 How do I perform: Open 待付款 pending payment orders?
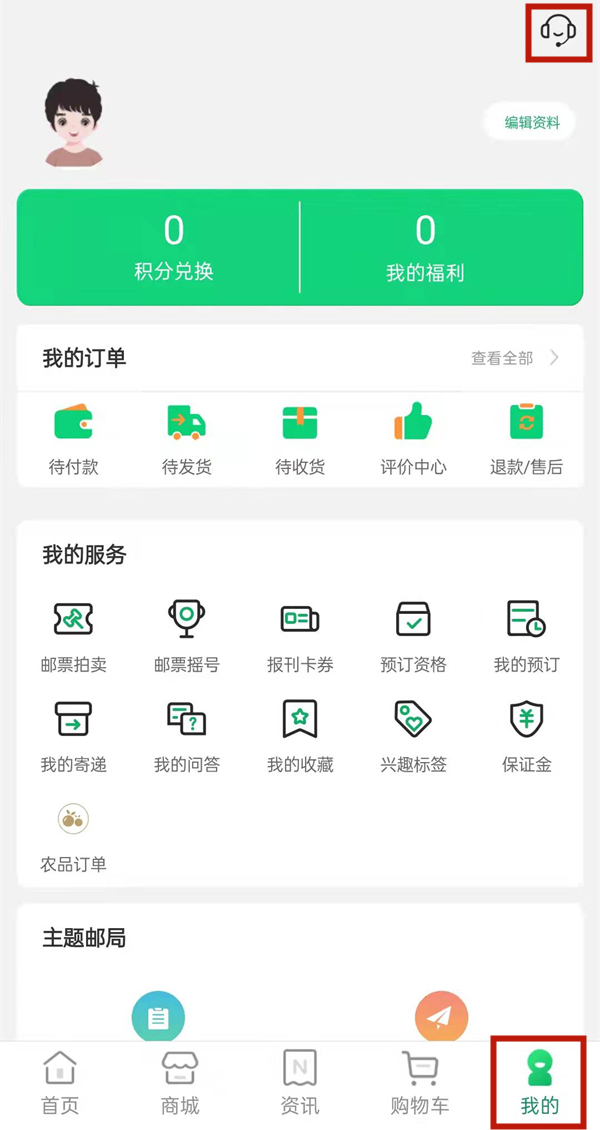click(73, 439)
